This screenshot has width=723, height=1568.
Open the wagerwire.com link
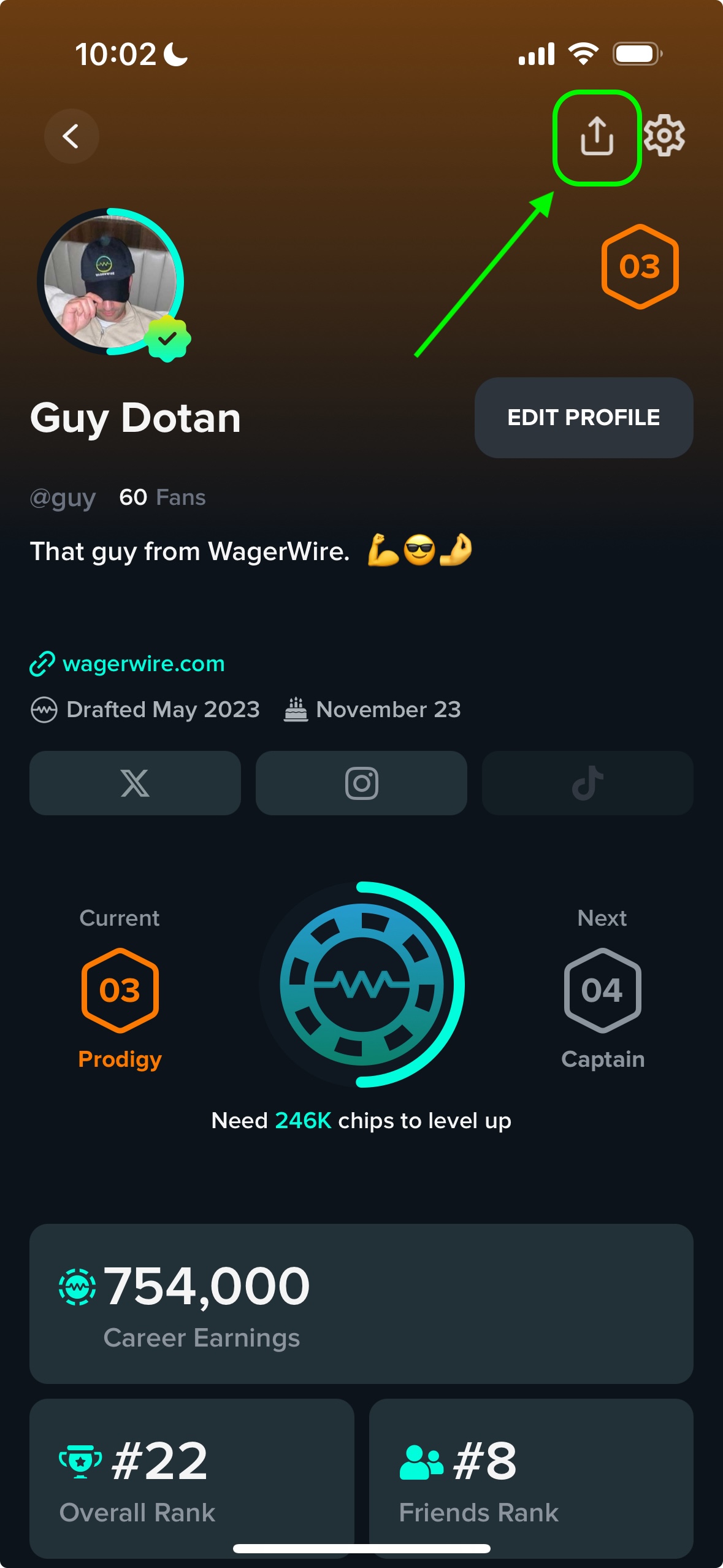[x=128, y=664]
